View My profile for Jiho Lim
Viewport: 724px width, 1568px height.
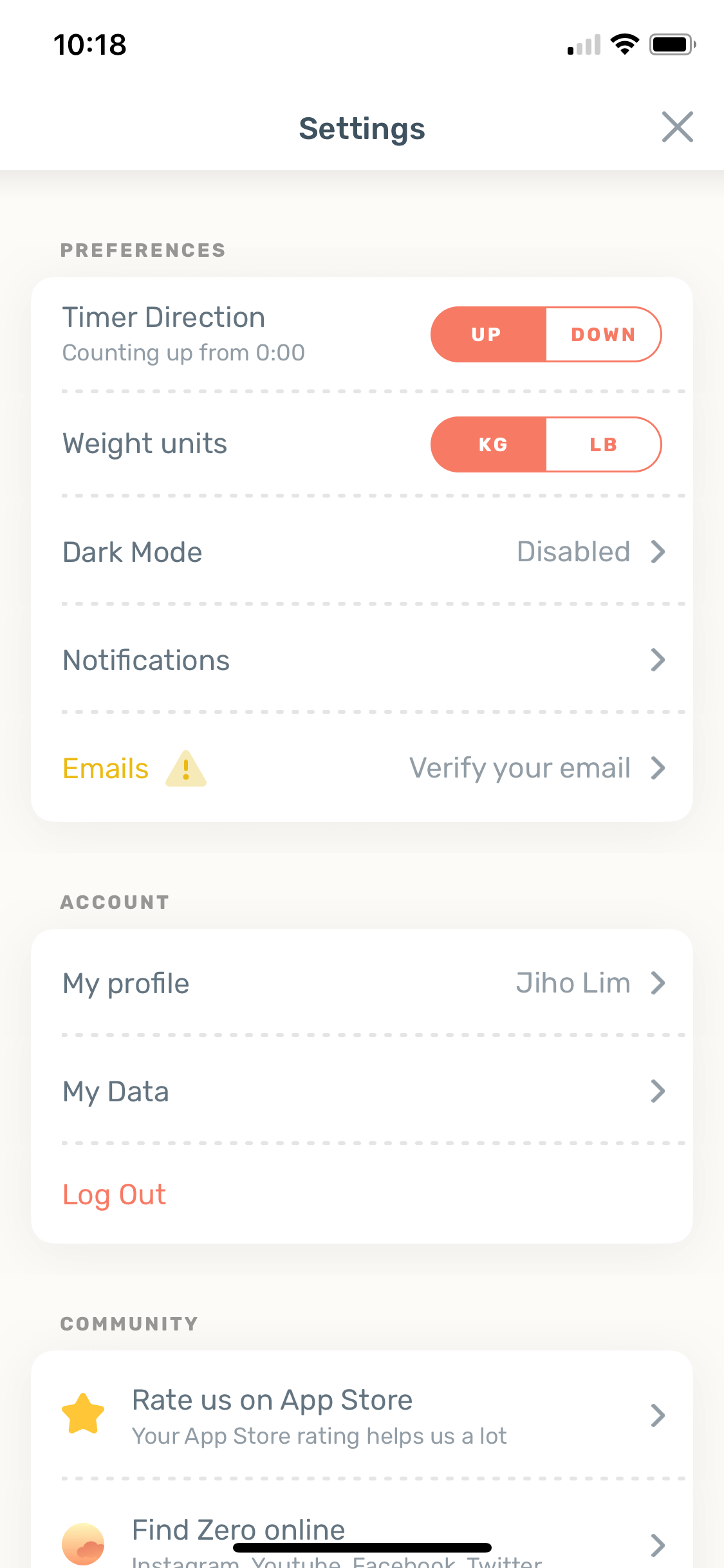pos(362,983)
